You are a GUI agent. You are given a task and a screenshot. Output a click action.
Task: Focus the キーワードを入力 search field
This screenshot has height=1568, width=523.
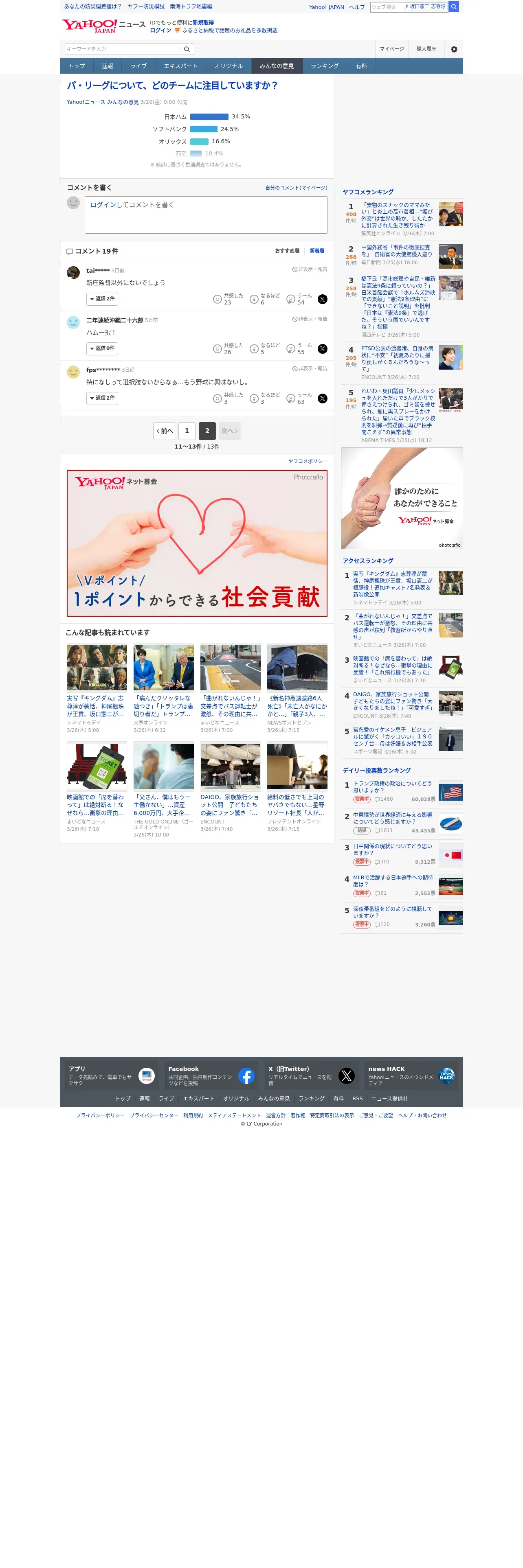(123, 49)
